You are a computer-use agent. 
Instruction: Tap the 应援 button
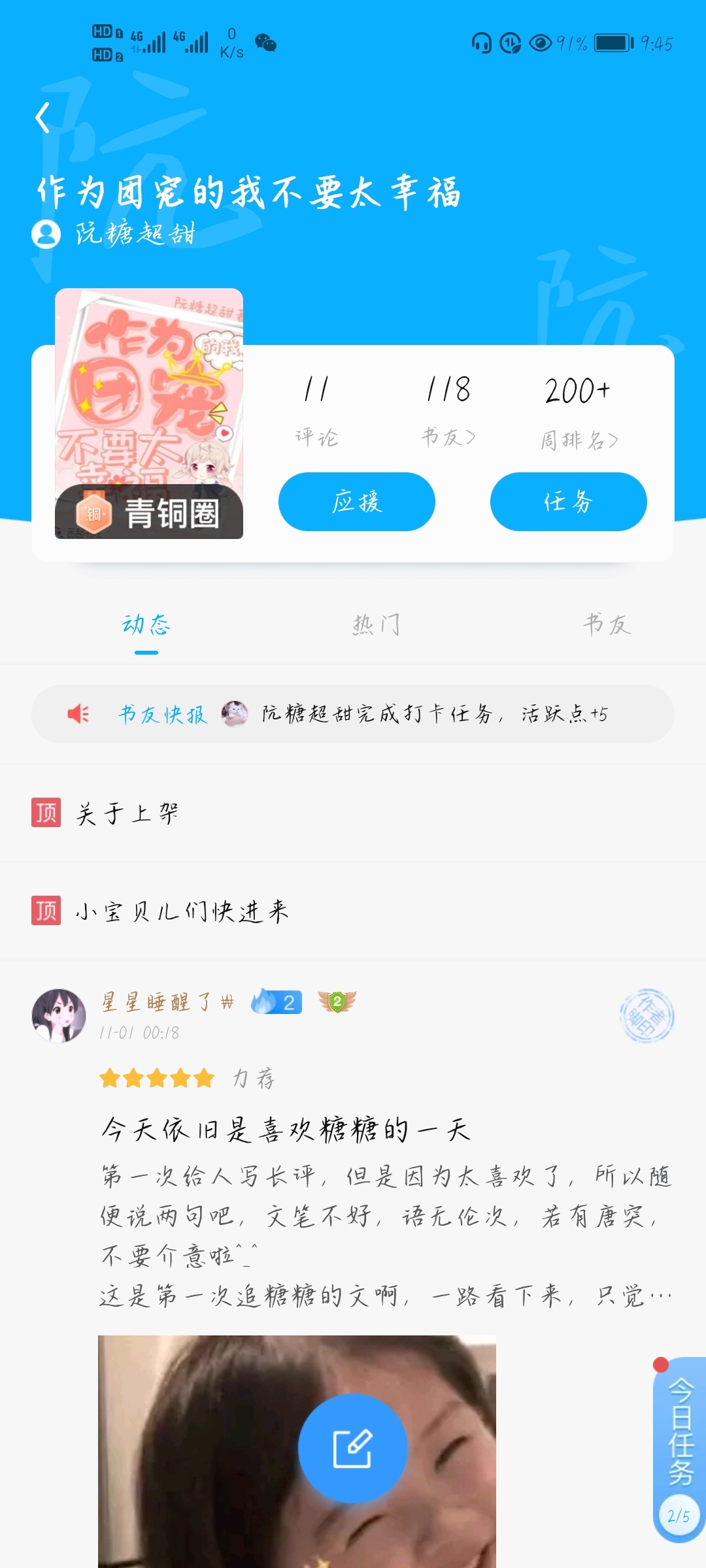click(x=357, y=502)
